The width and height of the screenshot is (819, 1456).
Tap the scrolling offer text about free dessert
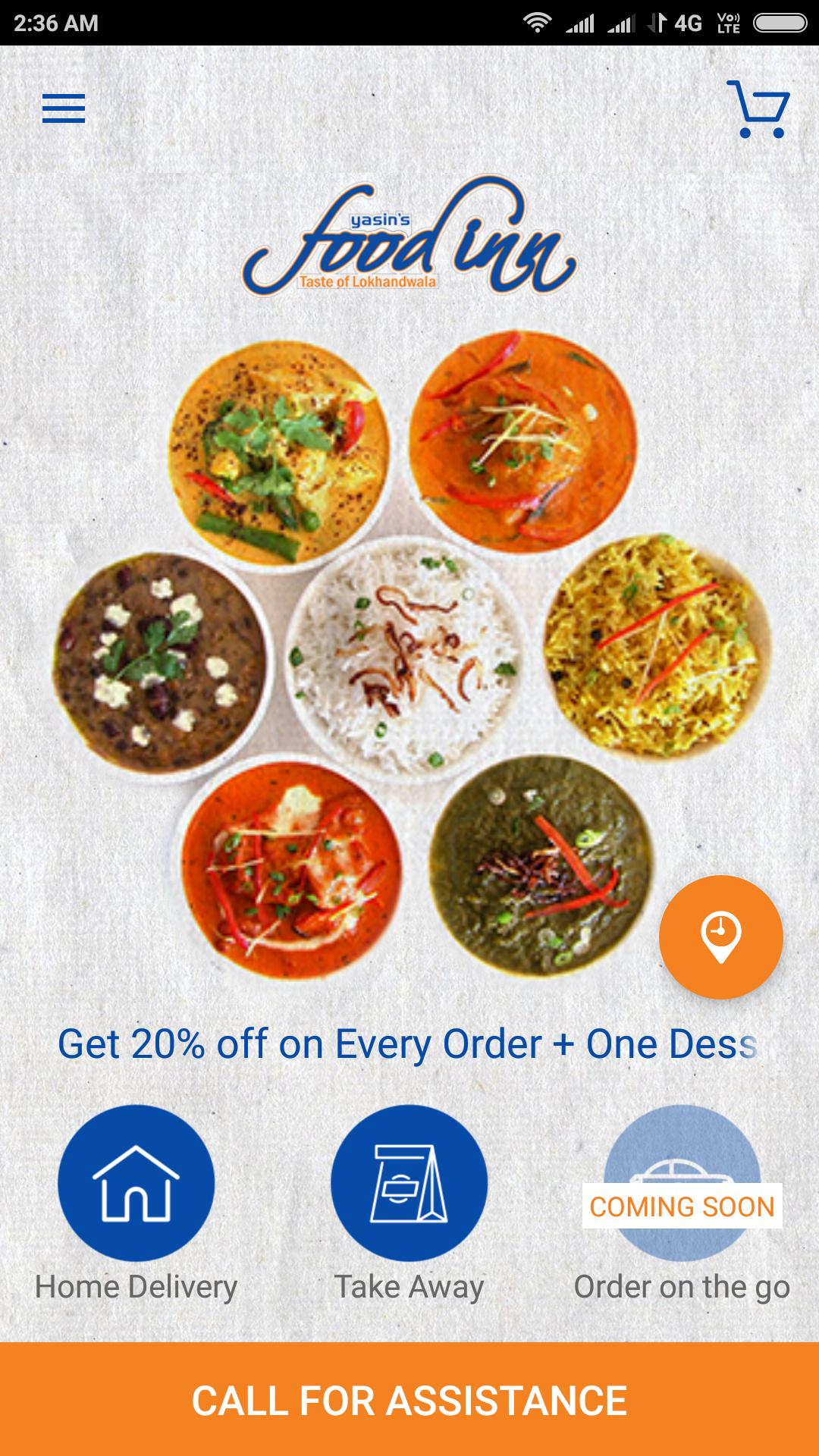[409, 1044]
